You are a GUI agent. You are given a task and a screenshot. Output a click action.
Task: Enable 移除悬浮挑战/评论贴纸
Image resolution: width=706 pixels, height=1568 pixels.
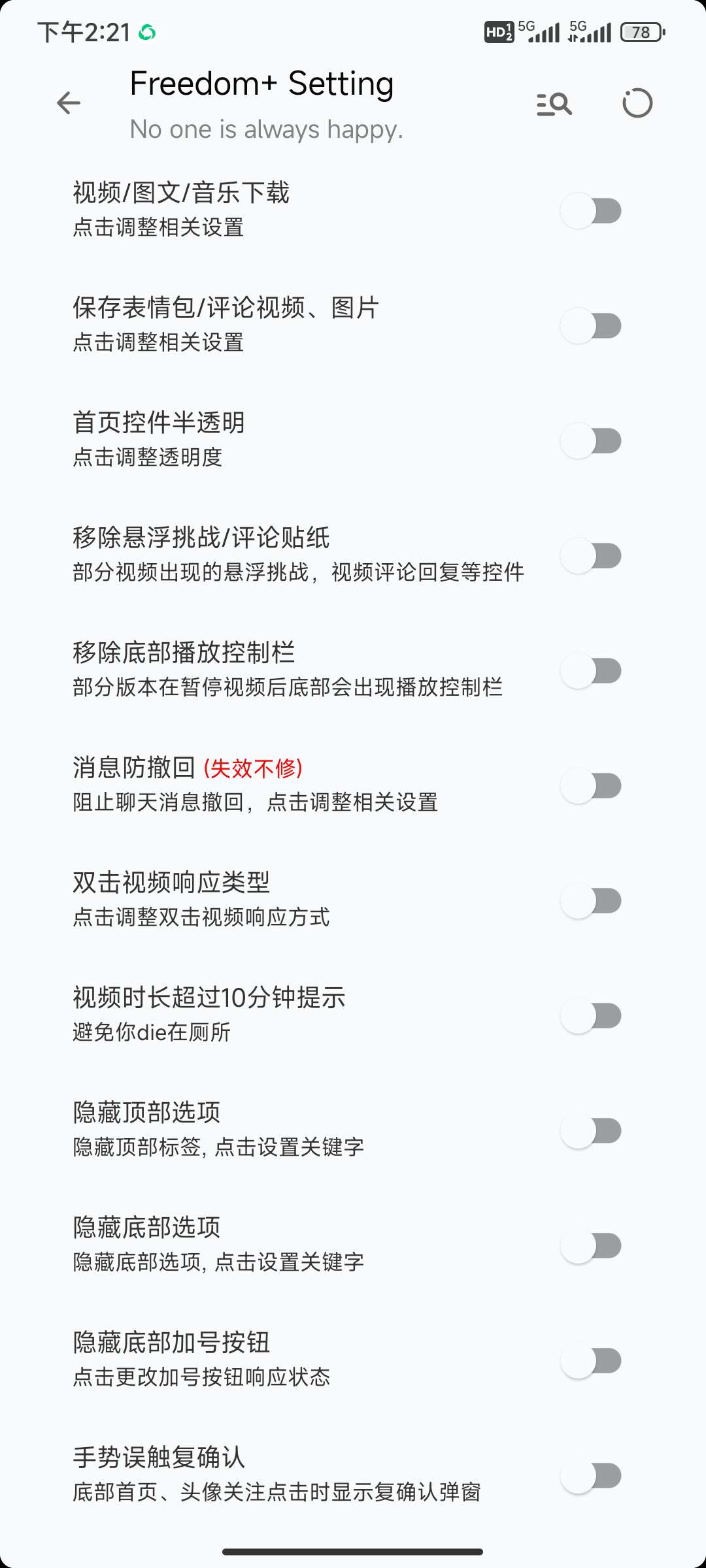[591, 556]
